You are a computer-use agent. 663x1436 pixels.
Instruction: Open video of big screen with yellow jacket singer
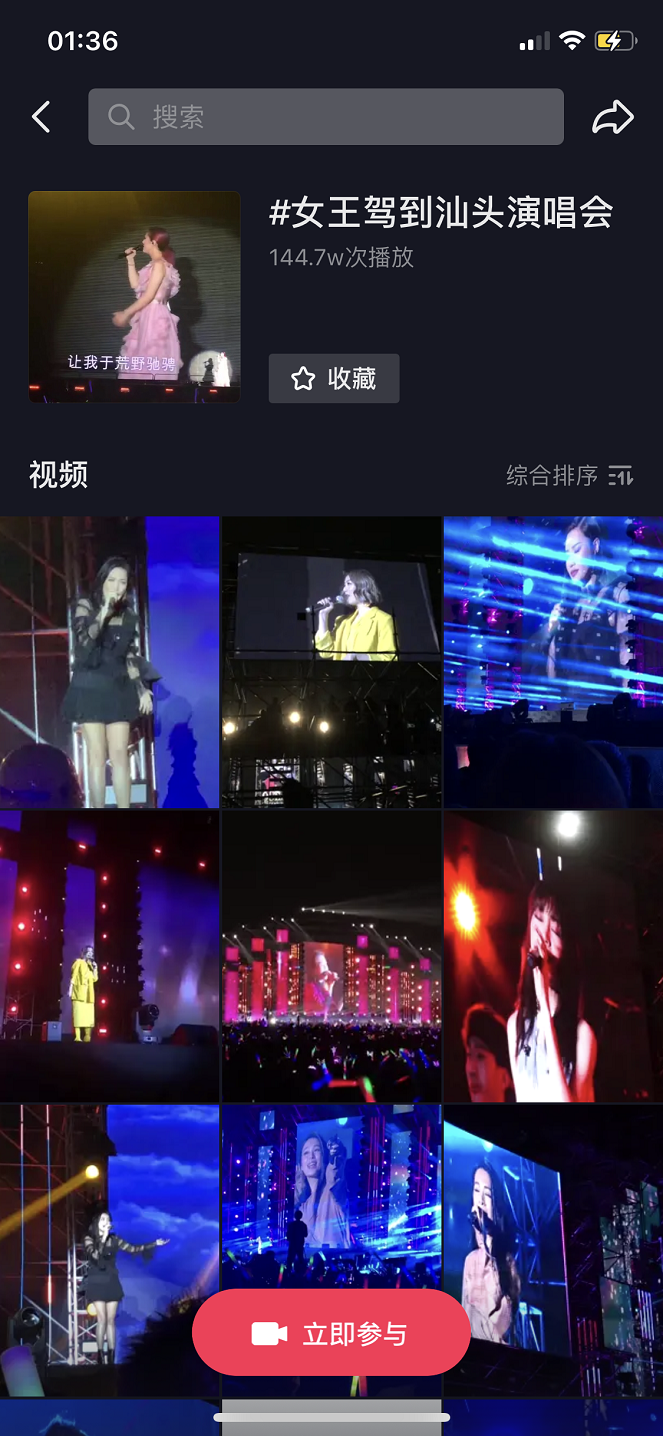(x=331, y=661)
